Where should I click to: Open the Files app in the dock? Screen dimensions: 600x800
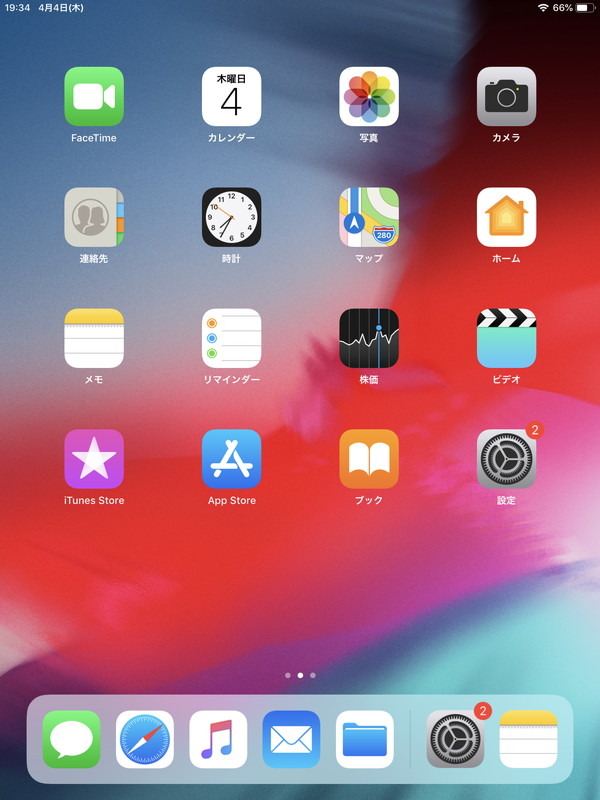(365, 739)
